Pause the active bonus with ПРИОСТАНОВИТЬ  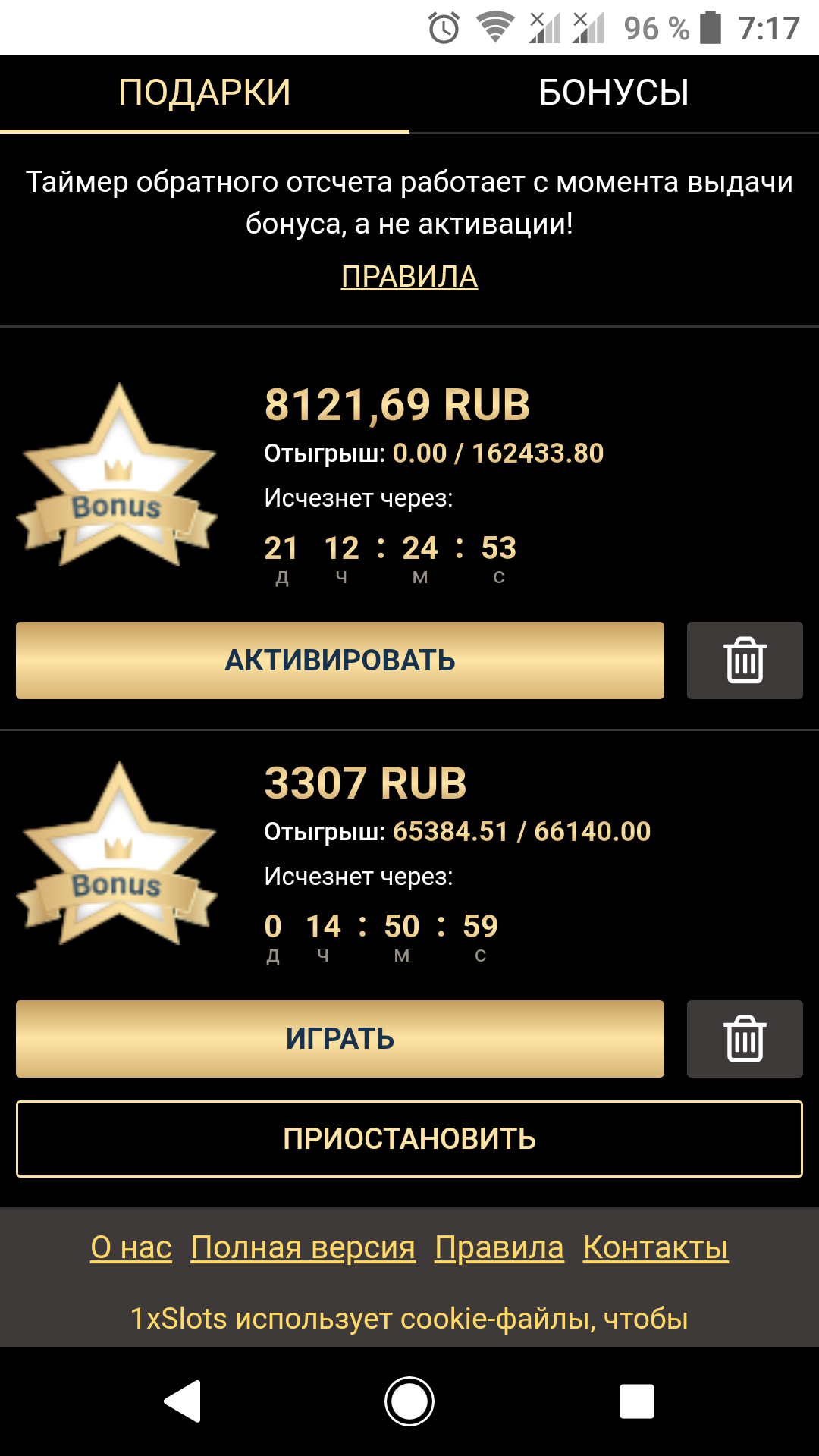(409, 1139)
